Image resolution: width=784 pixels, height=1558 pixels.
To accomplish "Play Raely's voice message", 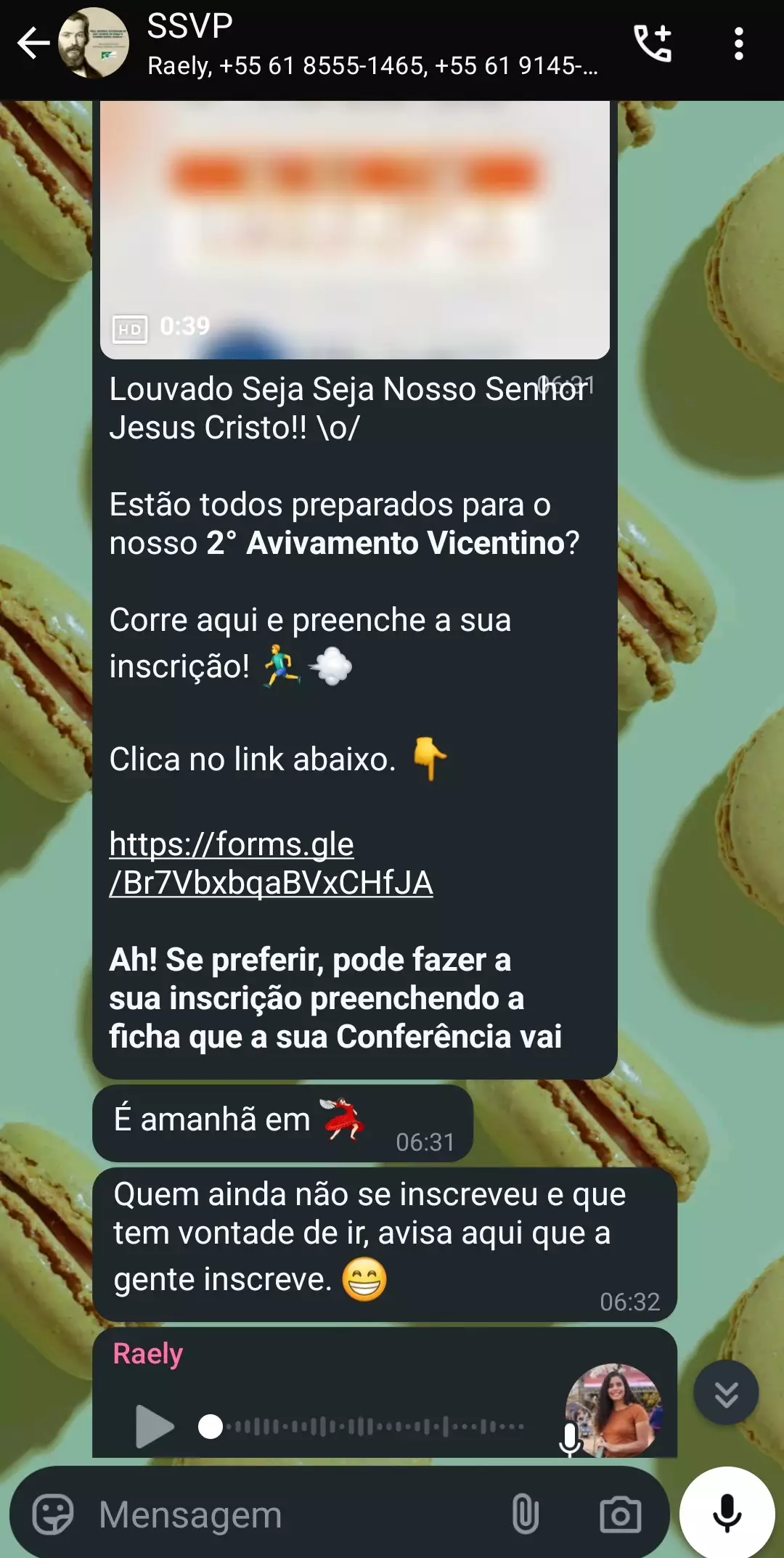I will tap(155, 1426).
